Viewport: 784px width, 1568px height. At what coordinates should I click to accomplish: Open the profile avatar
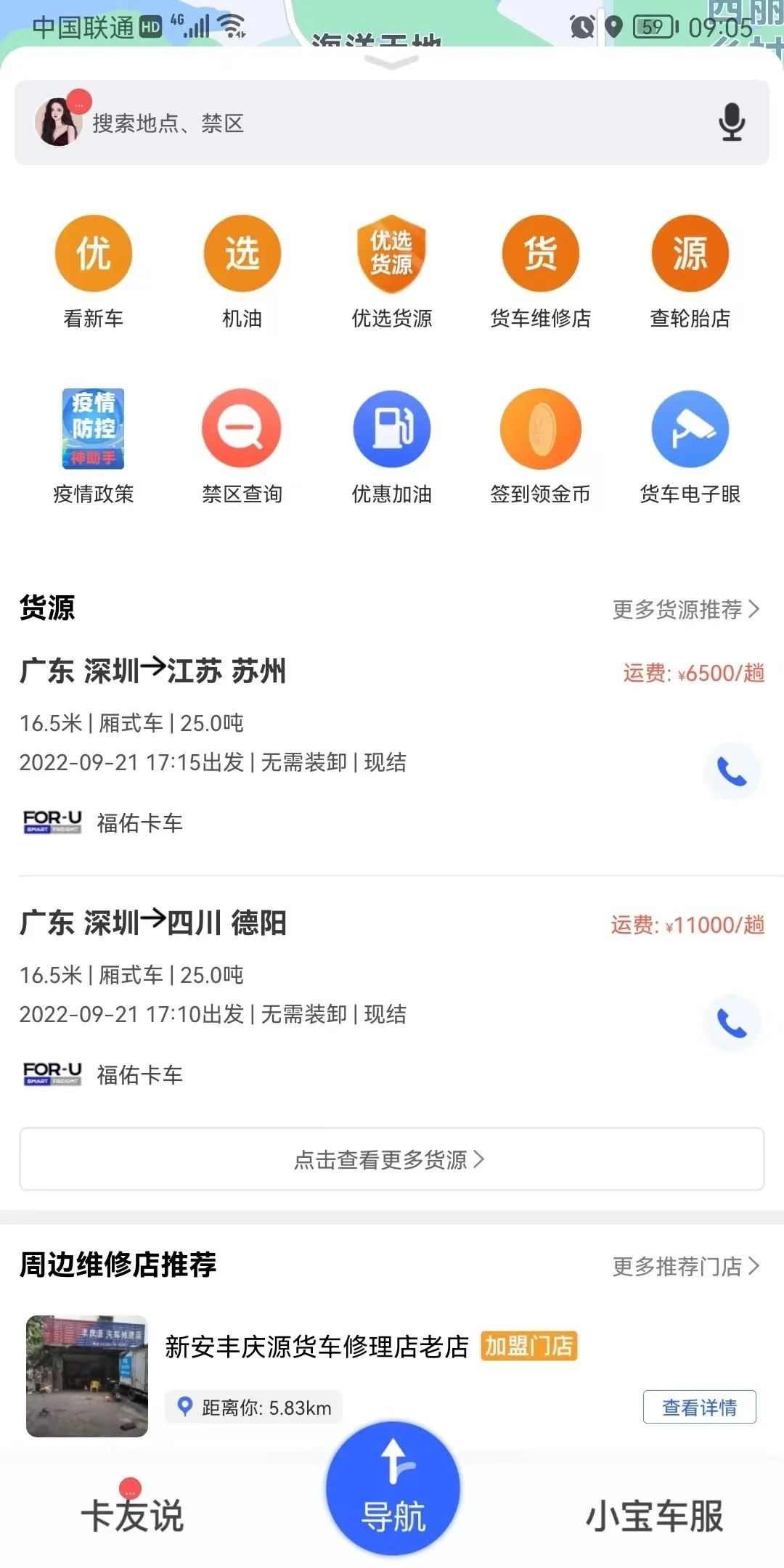coord(58,122)
